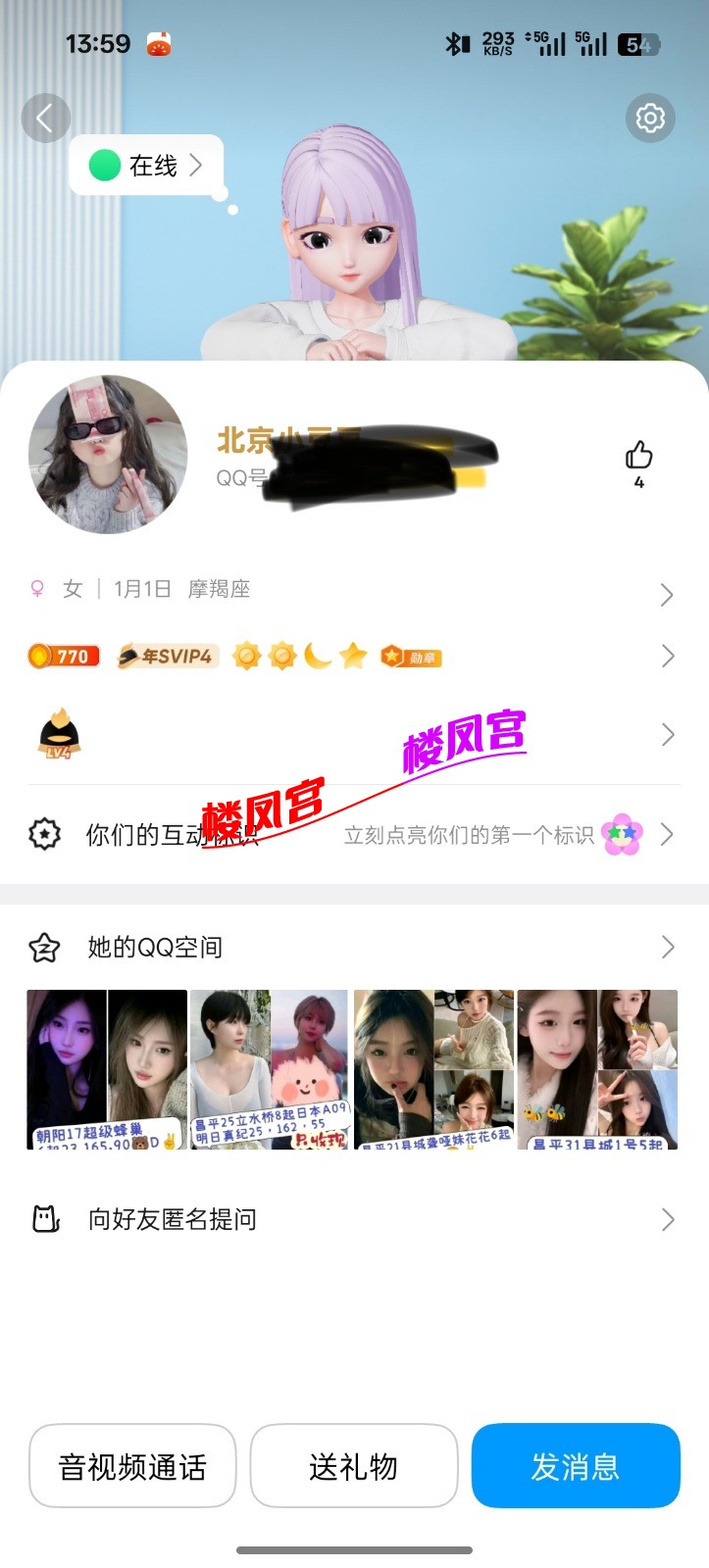Open the 昌平31县城 QQ空间 photo
Viewport: 709px width, 1568px height.
coord(597,1069)
